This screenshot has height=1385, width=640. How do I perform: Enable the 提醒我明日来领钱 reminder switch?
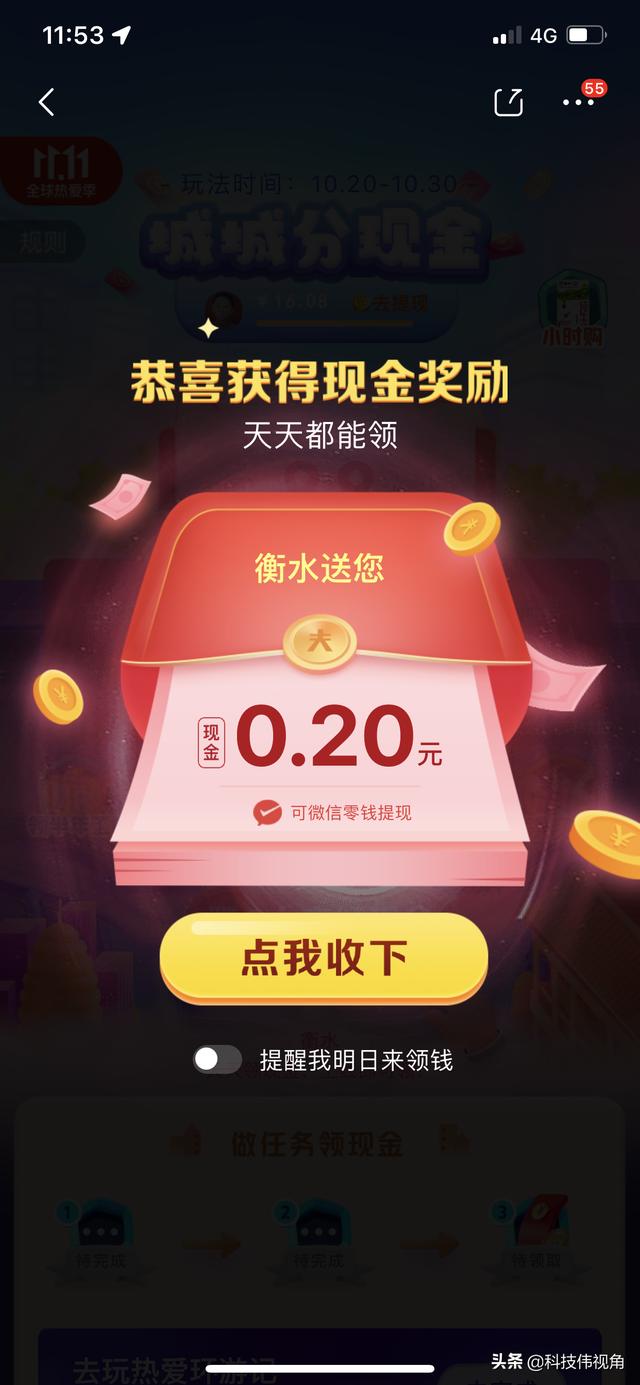[x=217, y=1060]
